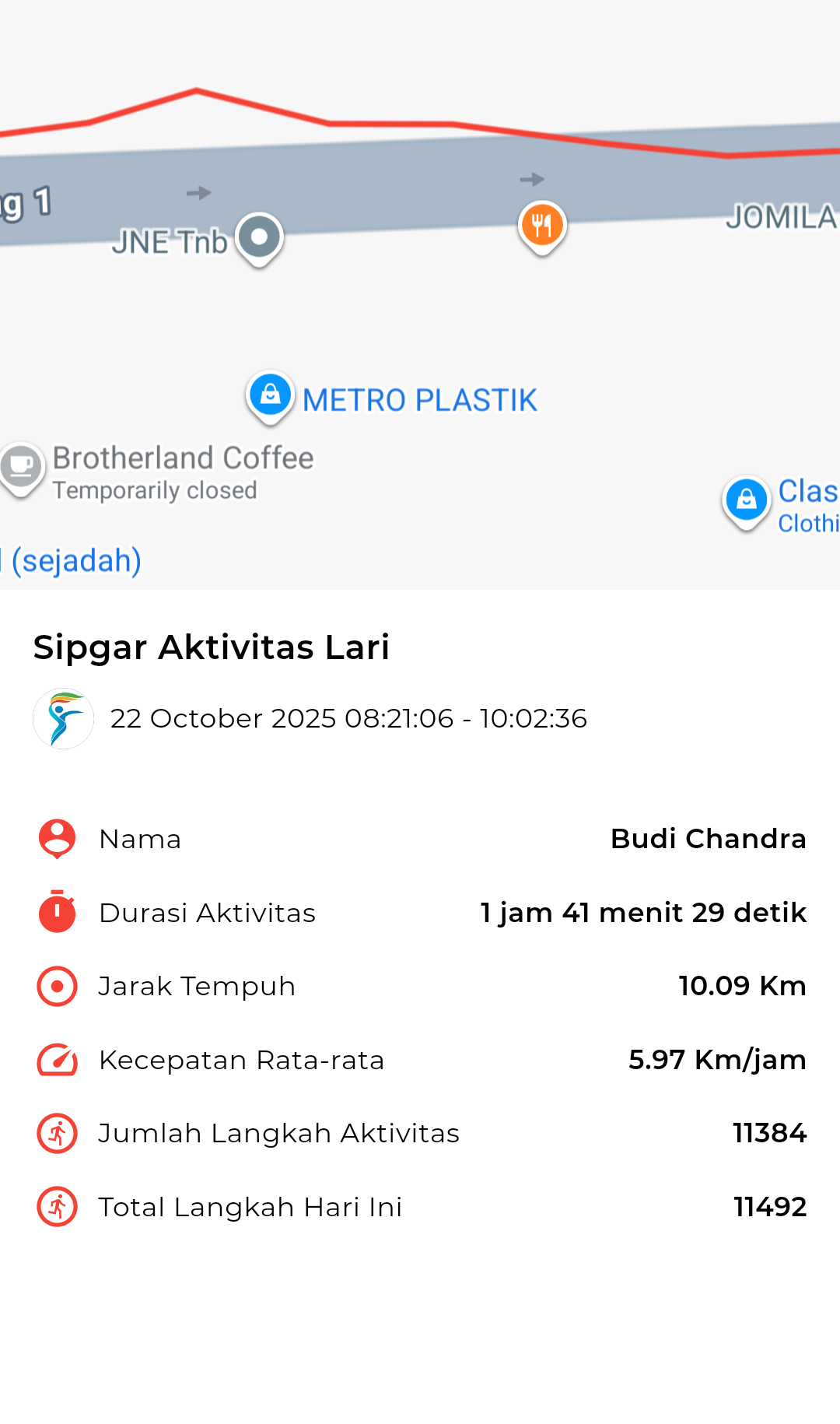
Task: Select the clothing store shopping pin
Action: click(x=746, y=500)
